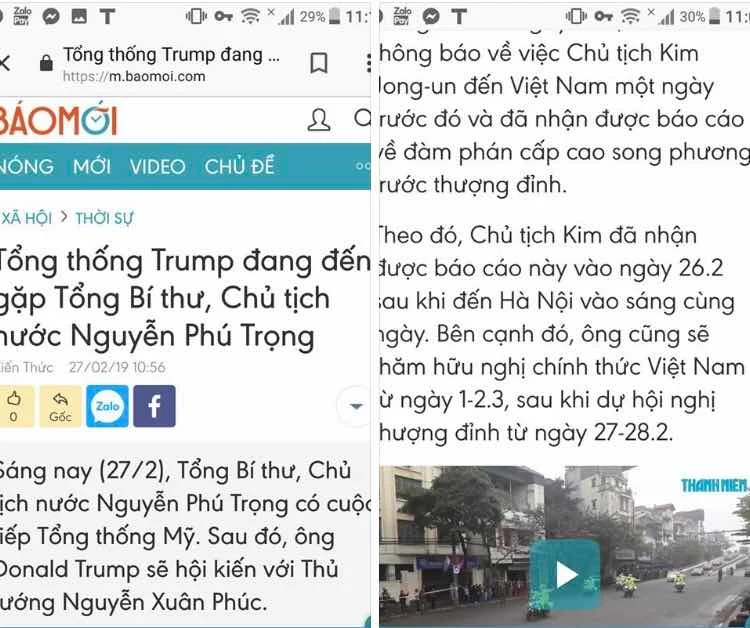Viewport: 750px width, 628px height.
Task: Switch to the MỚI tab
Action: point(92,167)
